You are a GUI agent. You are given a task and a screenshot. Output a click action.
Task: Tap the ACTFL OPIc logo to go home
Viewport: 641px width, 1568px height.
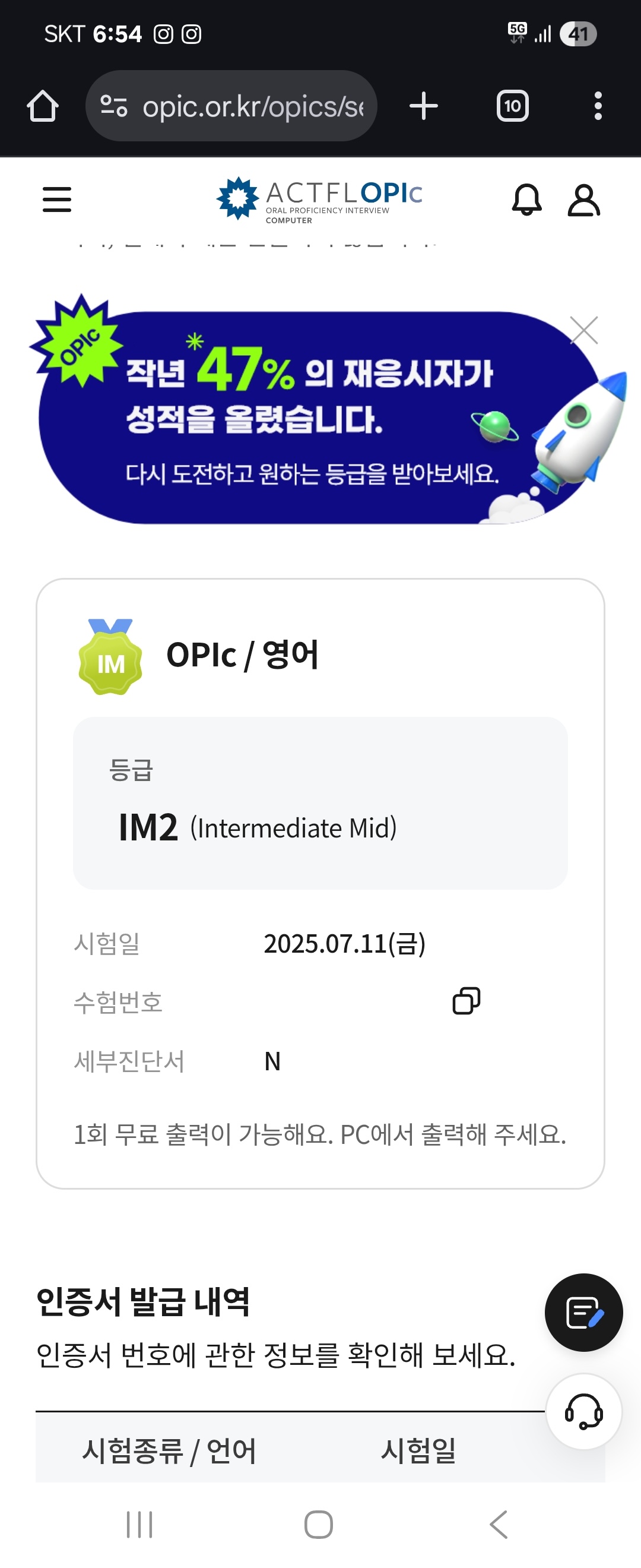(x=319, y=200)
